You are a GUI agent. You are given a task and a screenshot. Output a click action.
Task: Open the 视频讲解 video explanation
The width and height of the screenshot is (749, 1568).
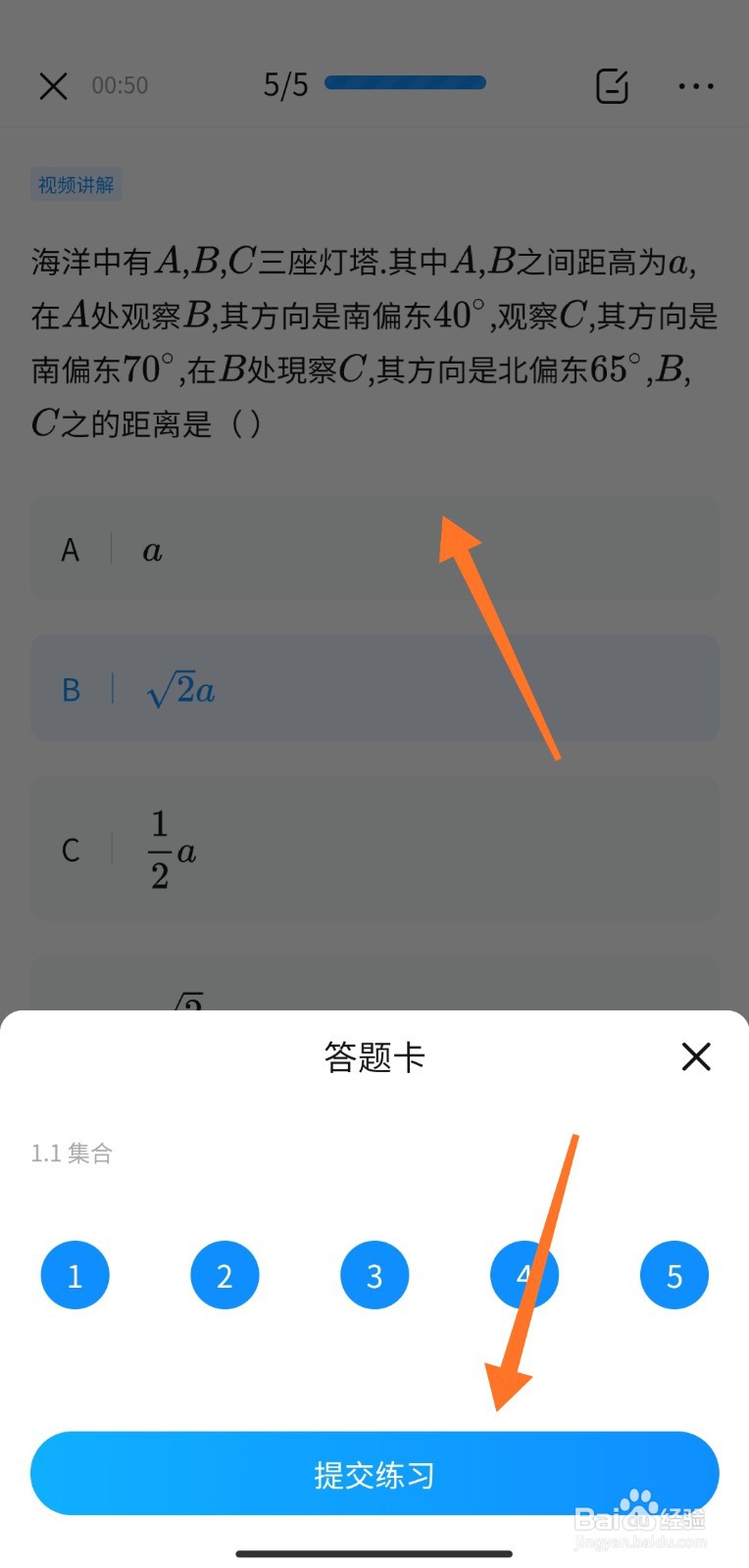(x=75, y=185)
